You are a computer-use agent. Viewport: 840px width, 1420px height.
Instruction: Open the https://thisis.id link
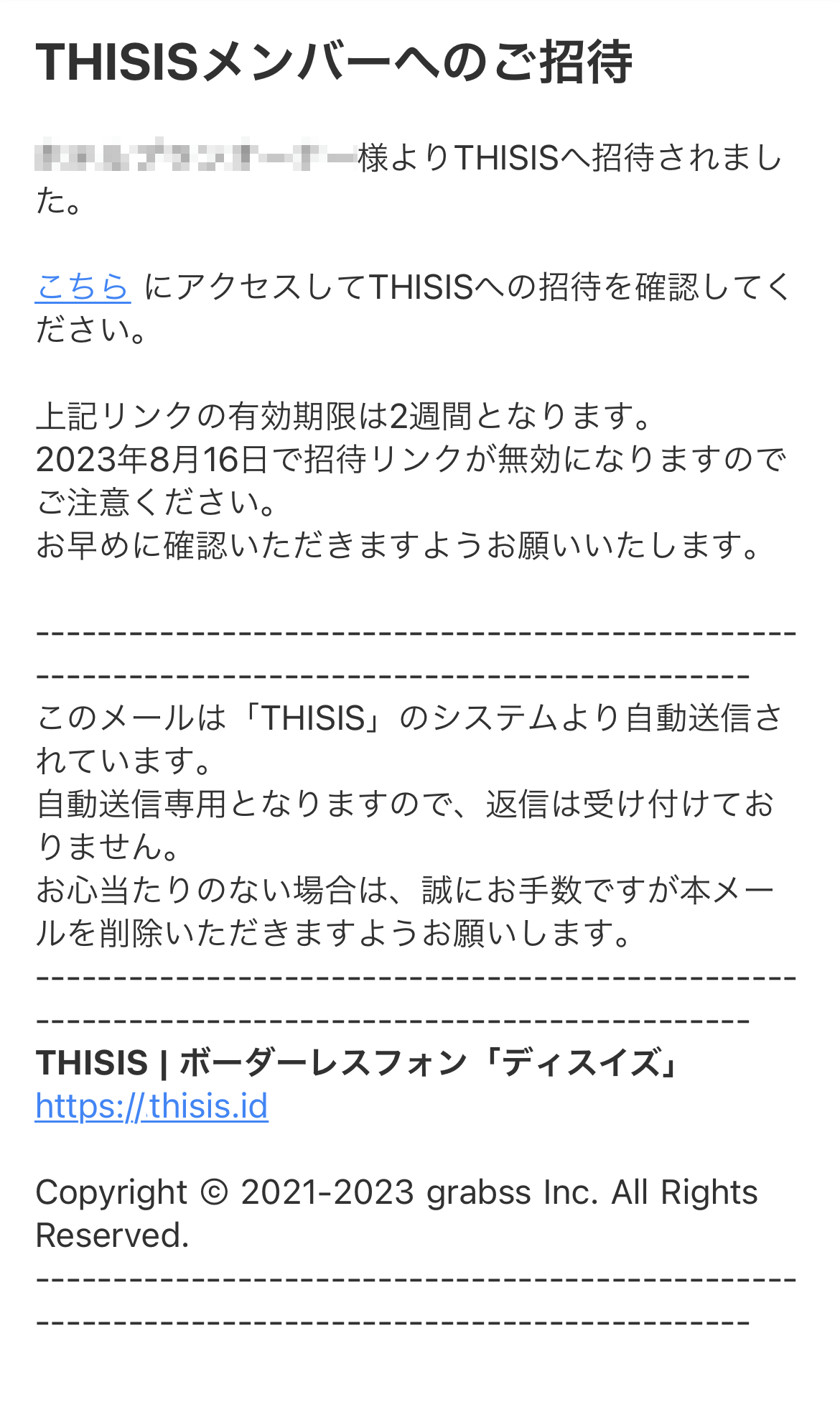151,1106
